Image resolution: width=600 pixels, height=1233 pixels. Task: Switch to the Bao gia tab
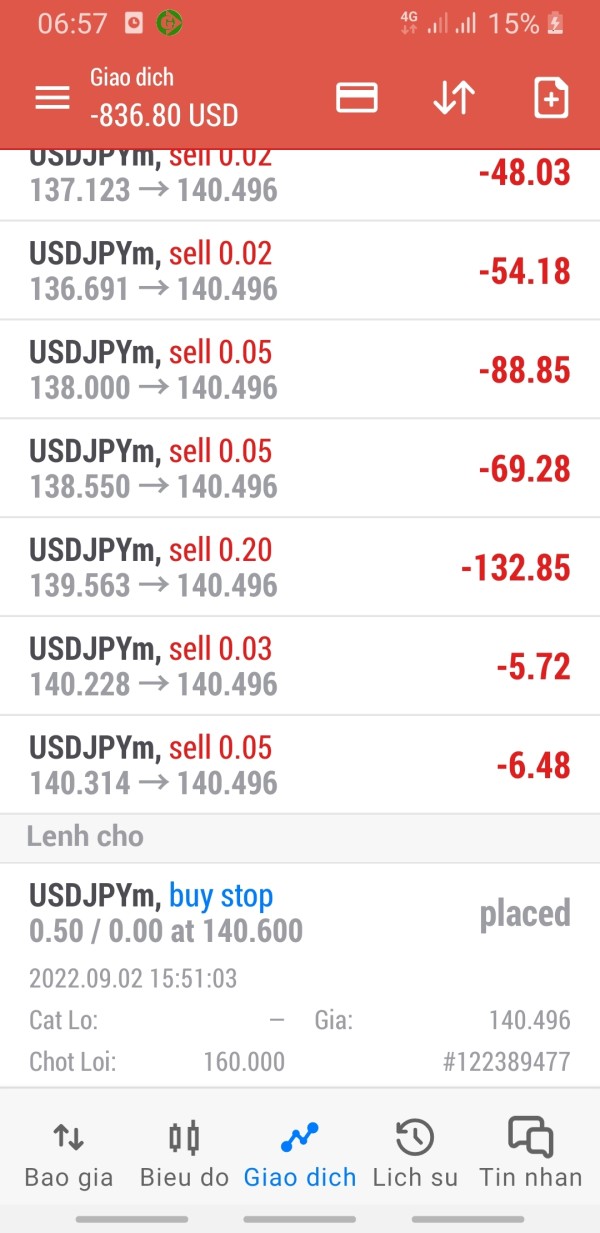[x=68, y=1153]
